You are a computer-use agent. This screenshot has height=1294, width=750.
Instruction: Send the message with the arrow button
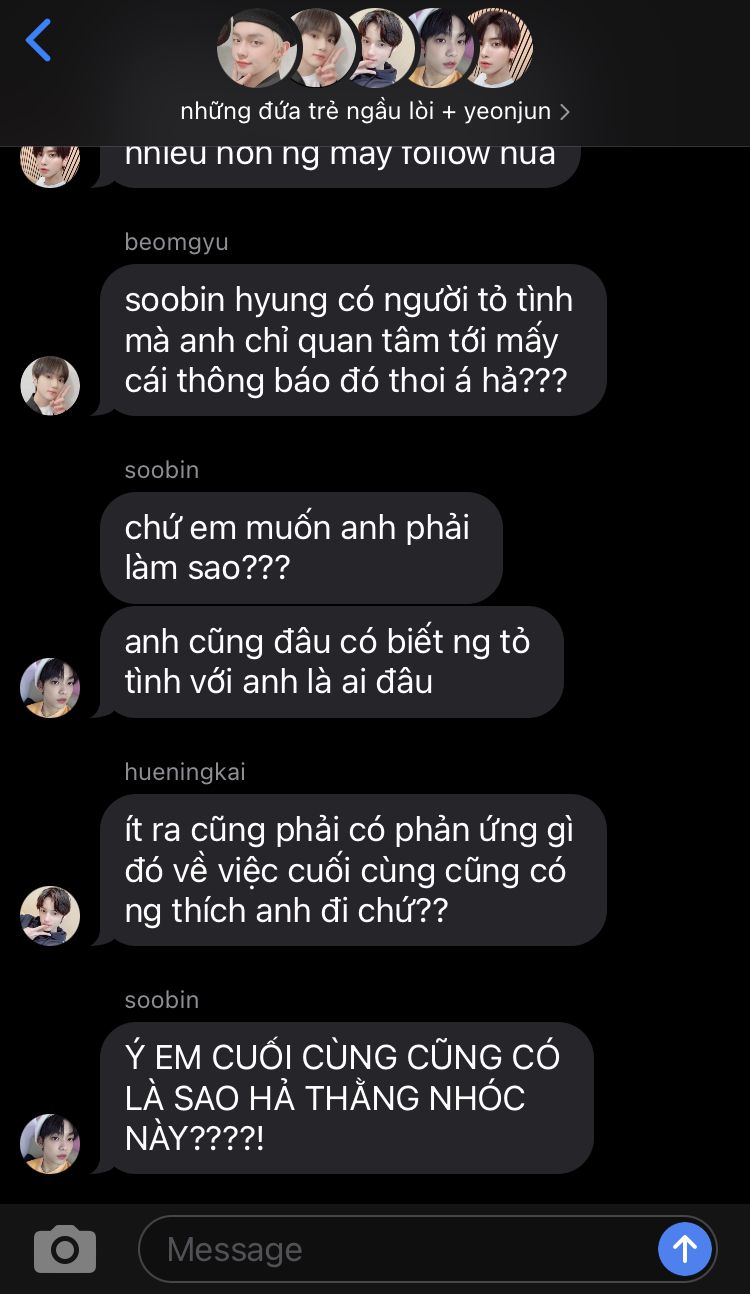click(685, 1249)
